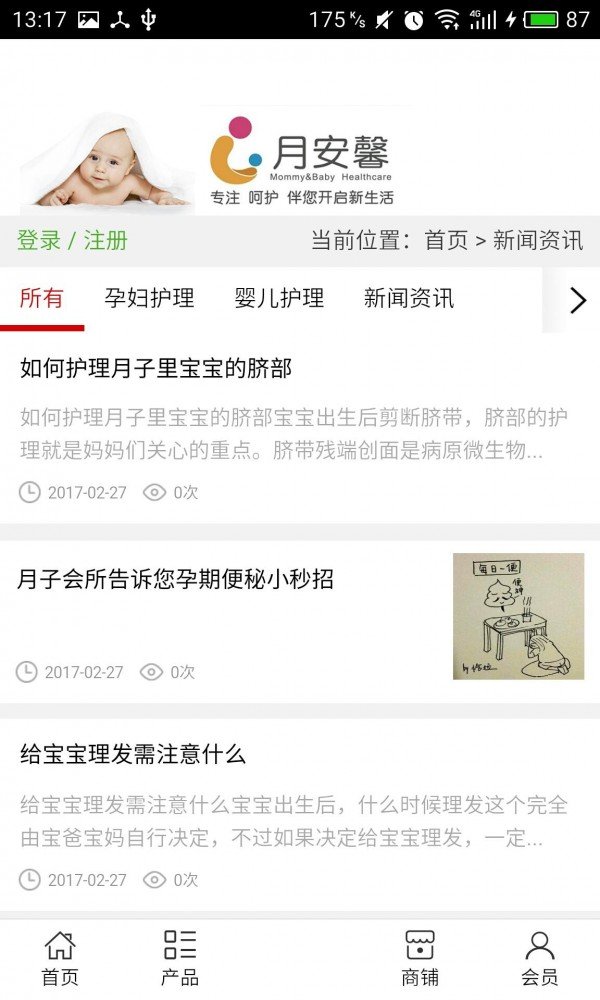
Task: Go to the 首页 home tab
Action: [x=60, y=958]
